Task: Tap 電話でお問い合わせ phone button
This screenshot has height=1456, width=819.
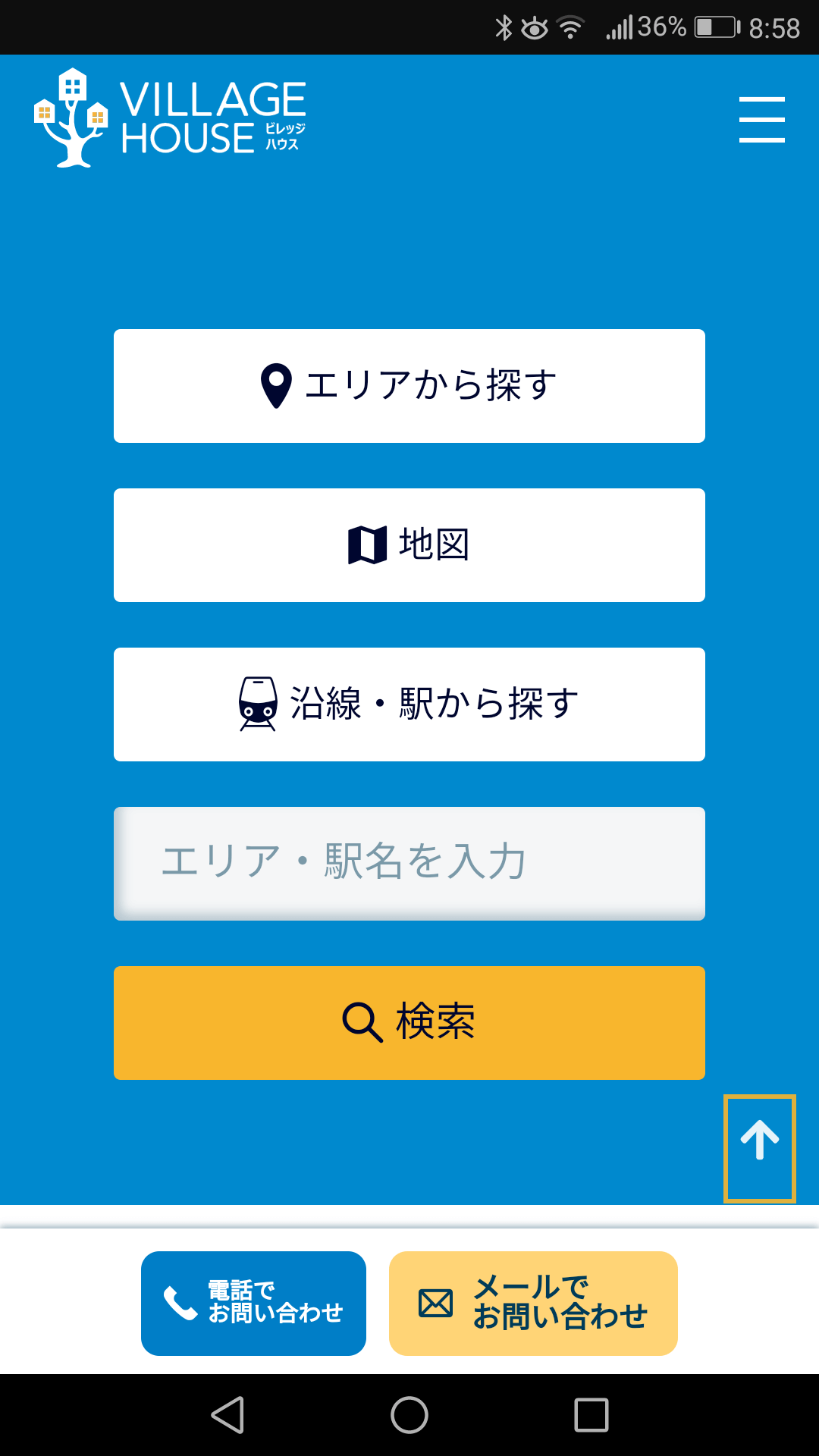Action: coord(253,1304)
